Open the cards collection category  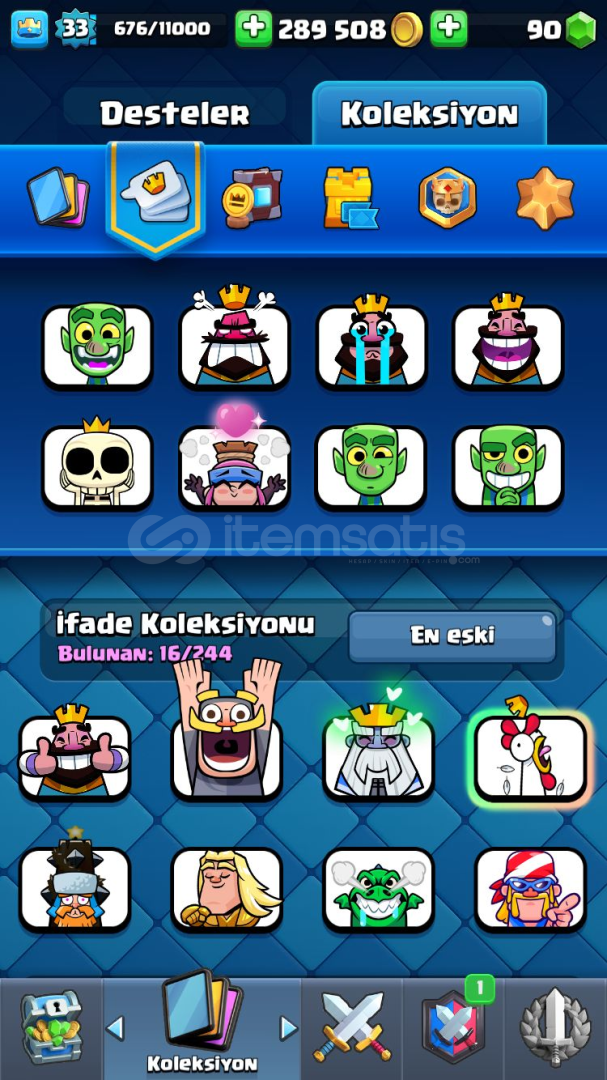tap(58, 197)
